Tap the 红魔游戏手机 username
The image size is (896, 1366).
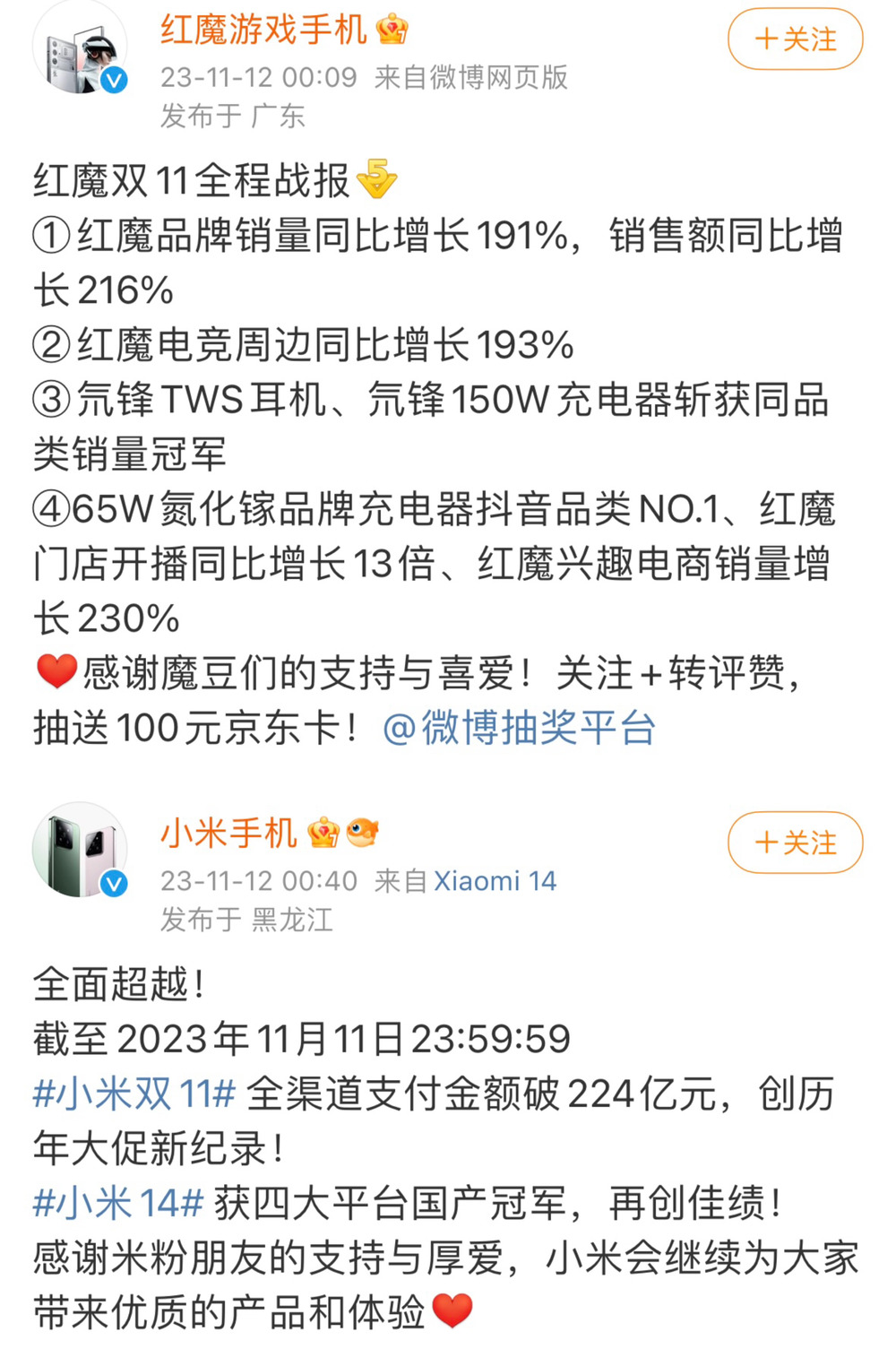[263, 30]
